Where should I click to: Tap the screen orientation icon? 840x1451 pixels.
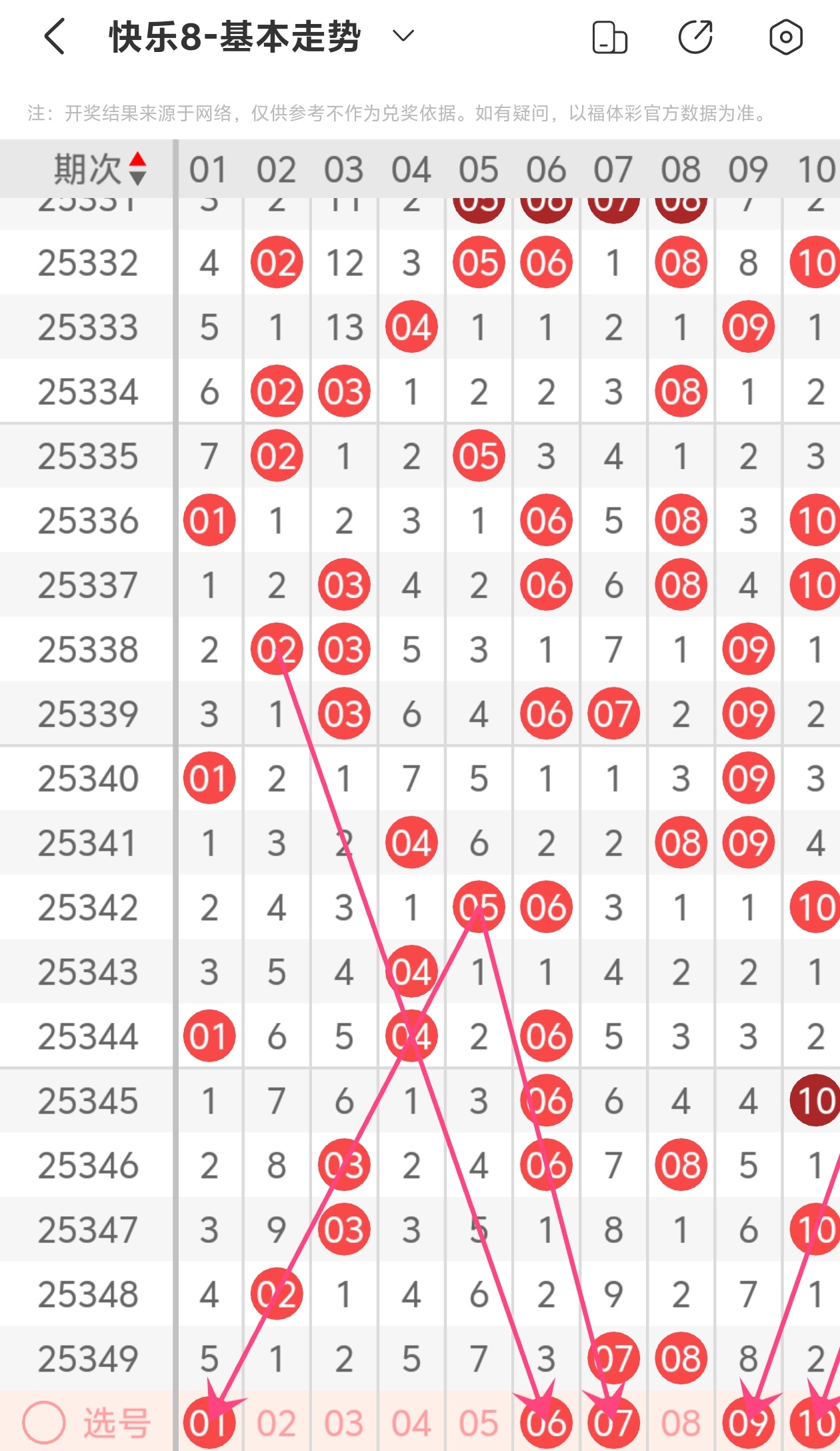(609, 37)
